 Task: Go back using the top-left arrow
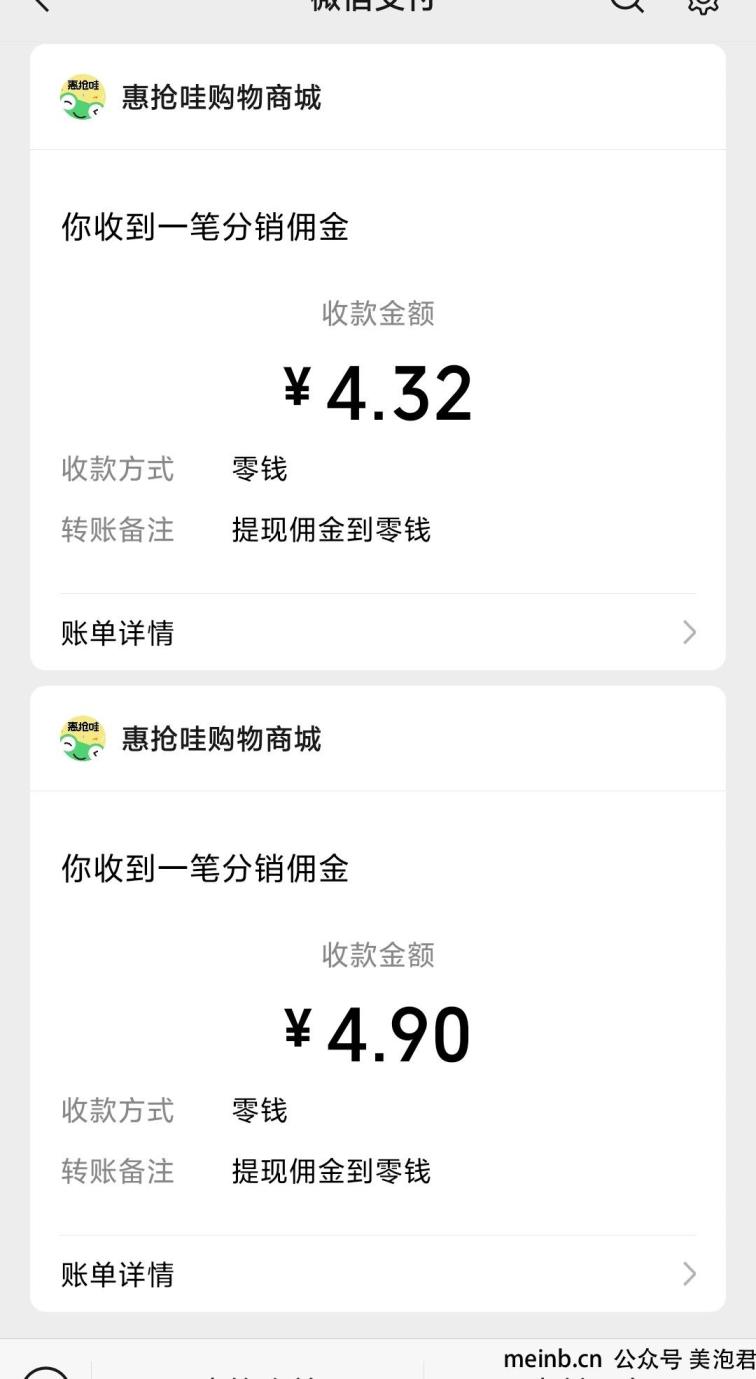coord(40,4)
